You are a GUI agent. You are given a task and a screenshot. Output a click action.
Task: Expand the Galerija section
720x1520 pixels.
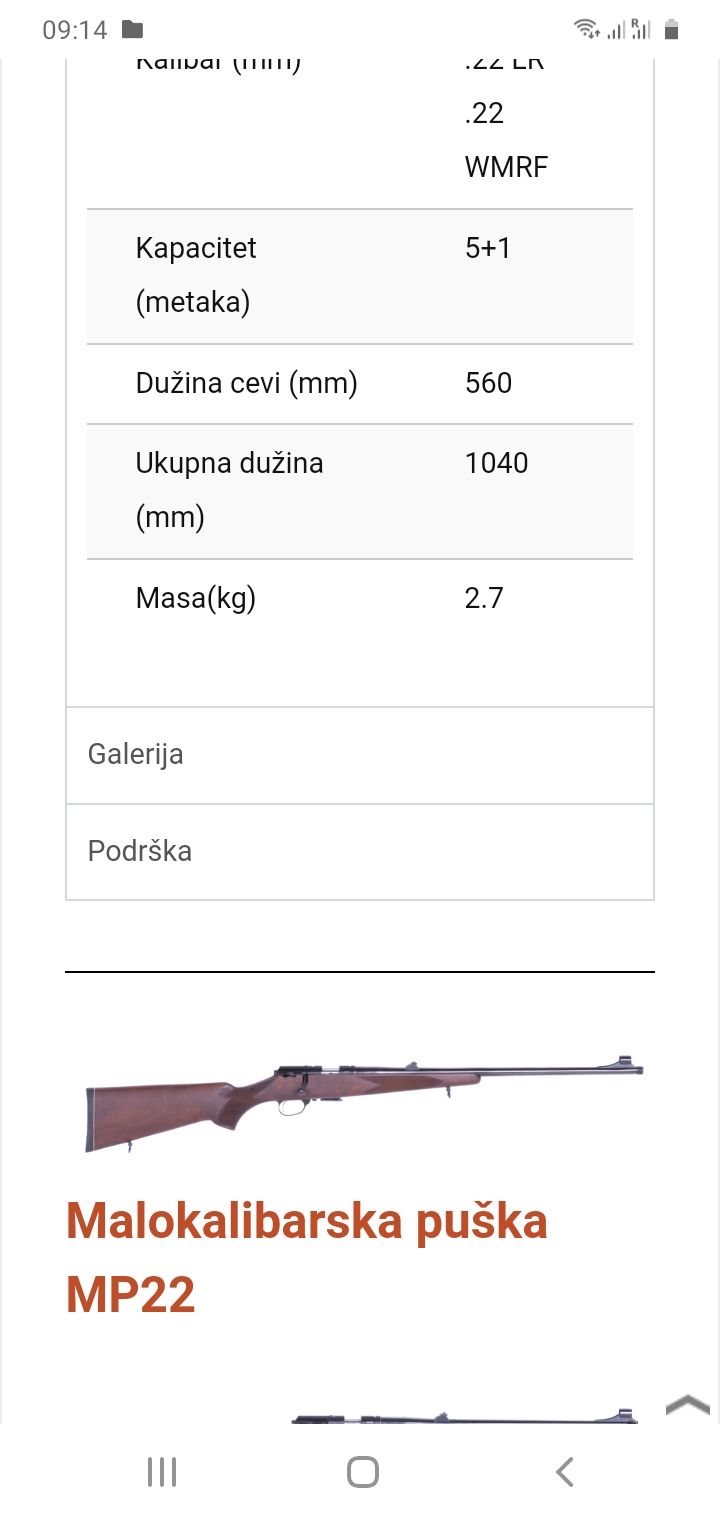tap(360, 754)
